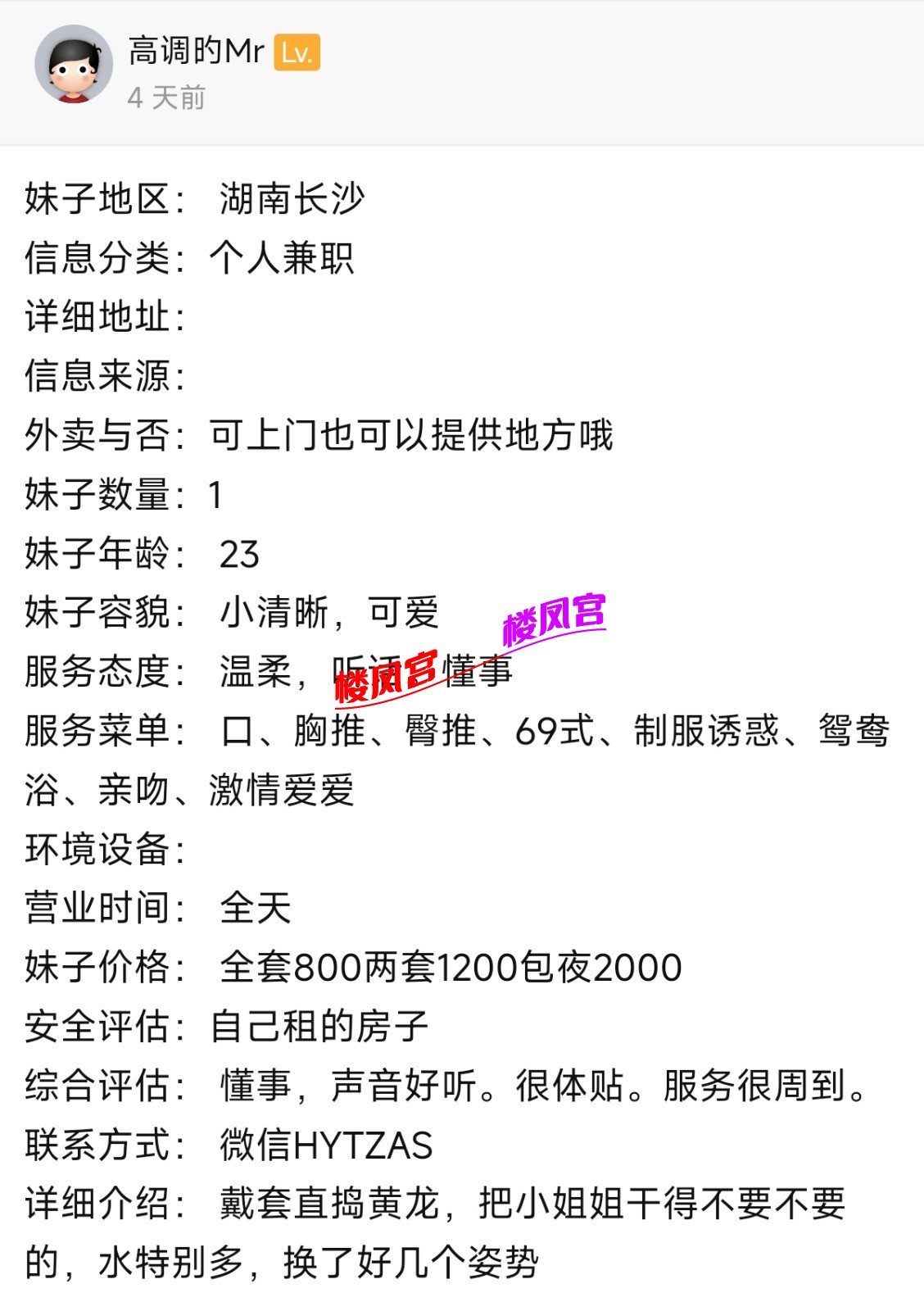924x1311 pixels.
Task: Open the username 高调的Mr profile link
Action: coord(196,52)
